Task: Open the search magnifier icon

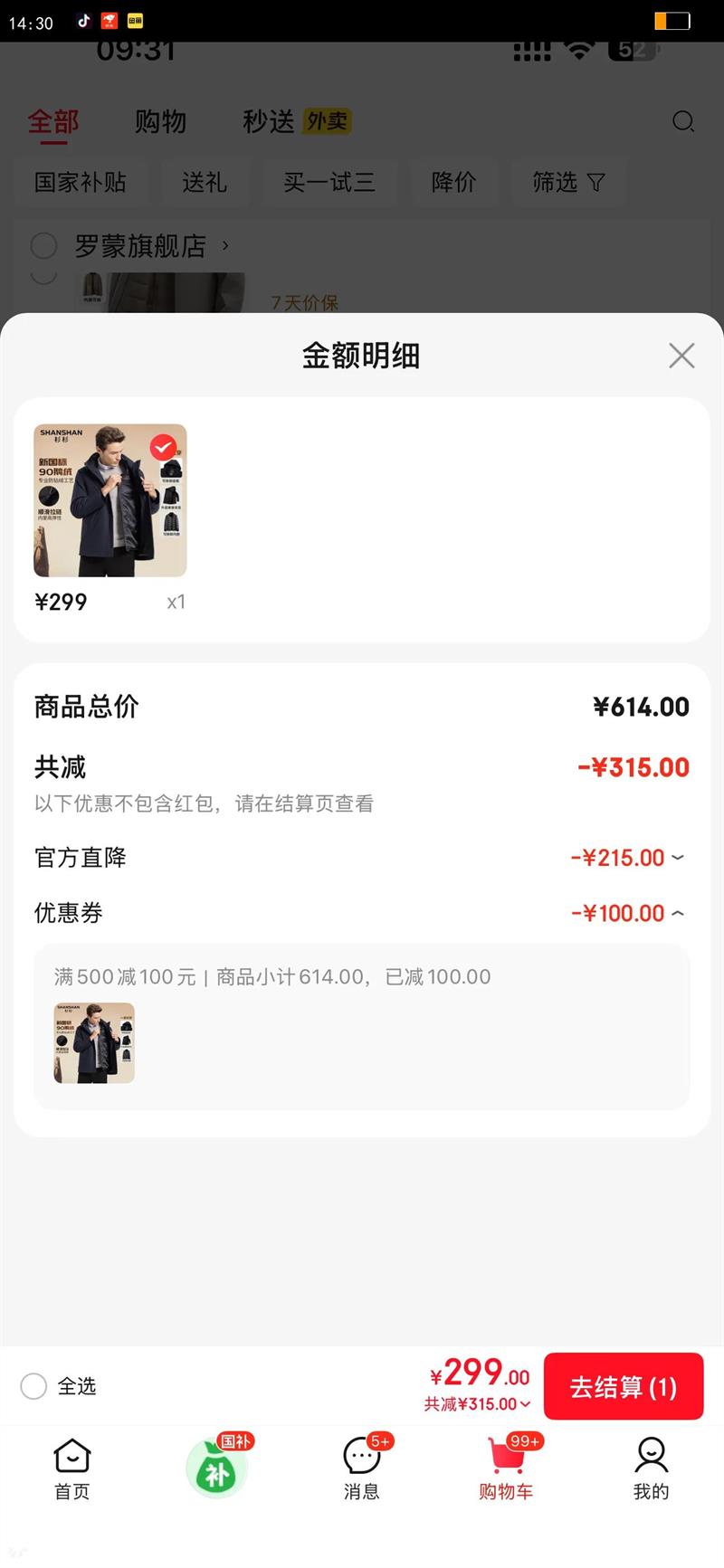Action: (x=683, y=121)
